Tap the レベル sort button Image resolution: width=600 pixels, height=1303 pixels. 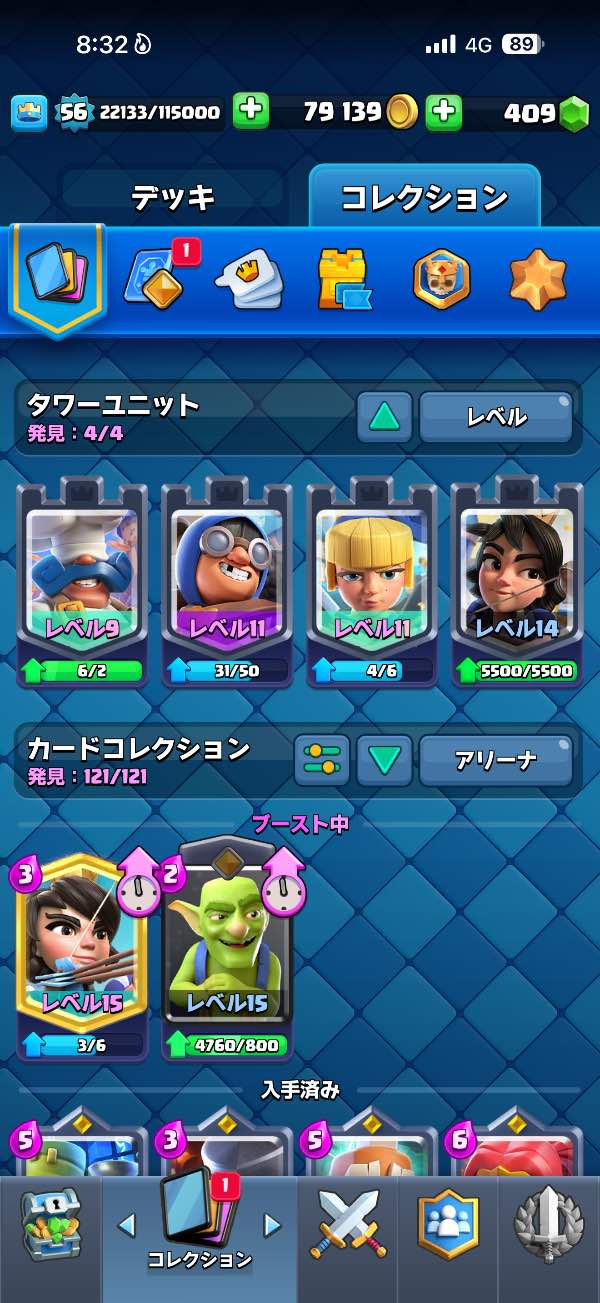pos(496,417)
